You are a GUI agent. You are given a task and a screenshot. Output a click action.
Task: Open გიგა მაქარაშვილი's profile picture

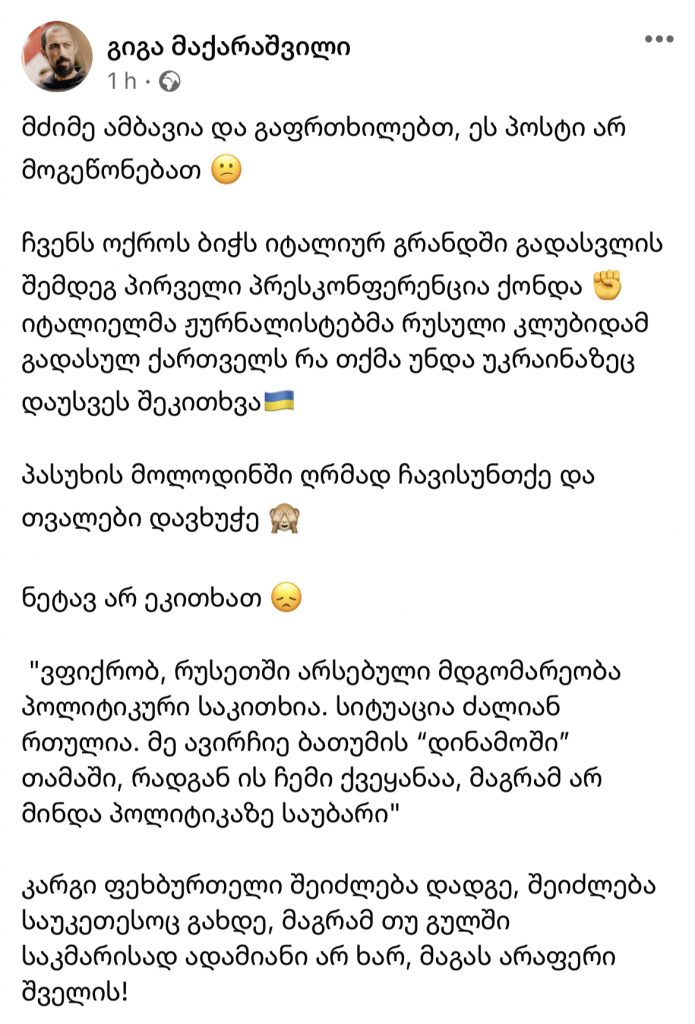(x=57, y=56)
